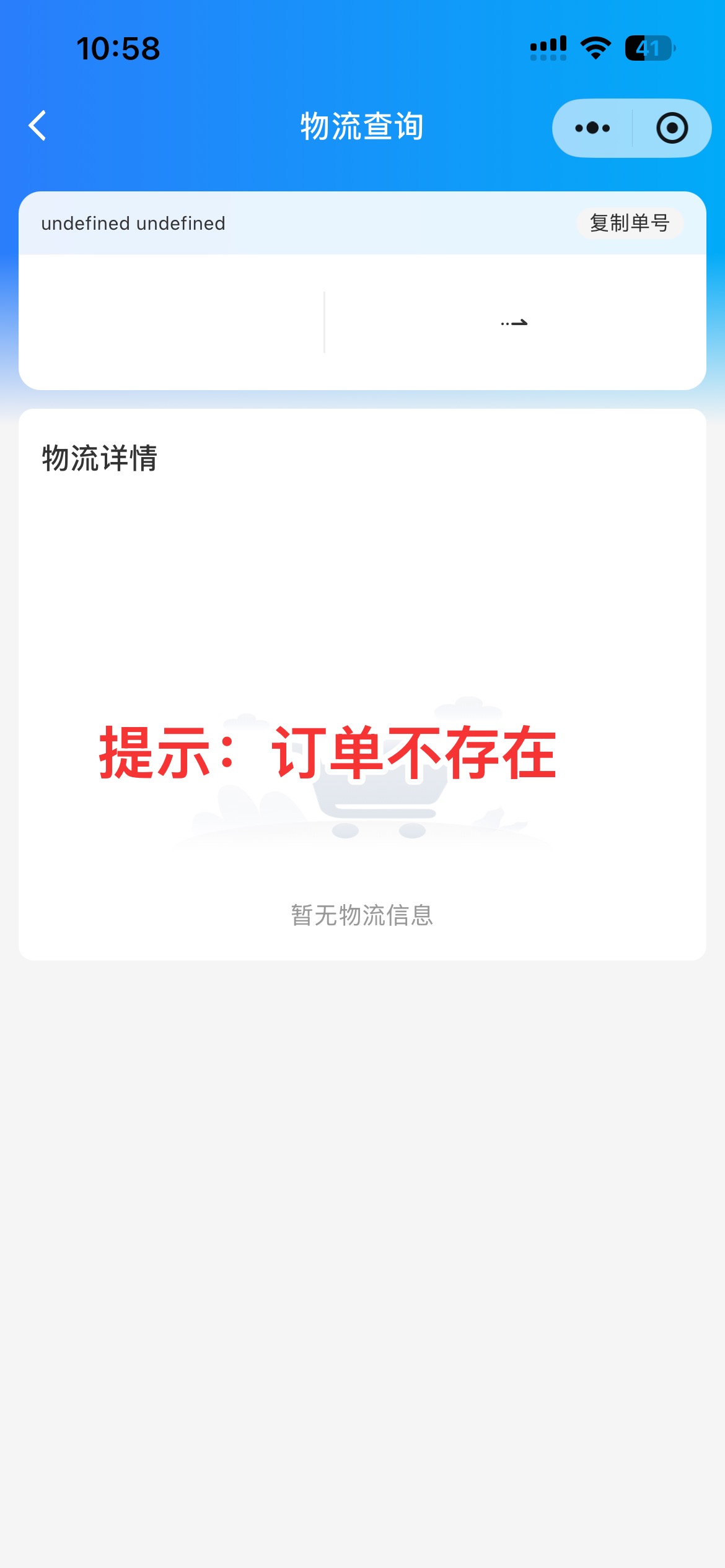
Task: Go back from the logistics query page
Action: pos(37,126)
